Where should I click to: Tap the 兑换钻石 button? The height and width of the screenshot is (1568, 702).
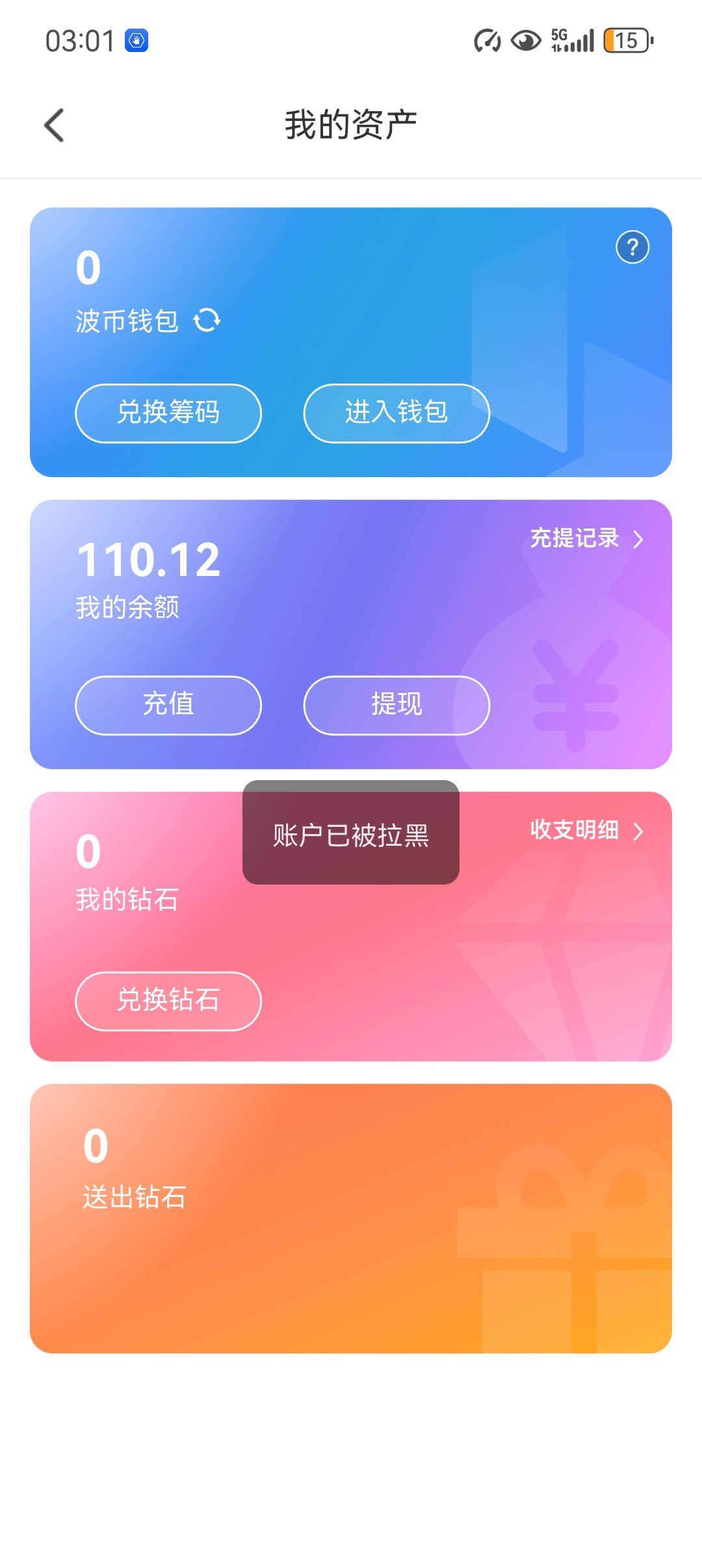point(168,1001)
